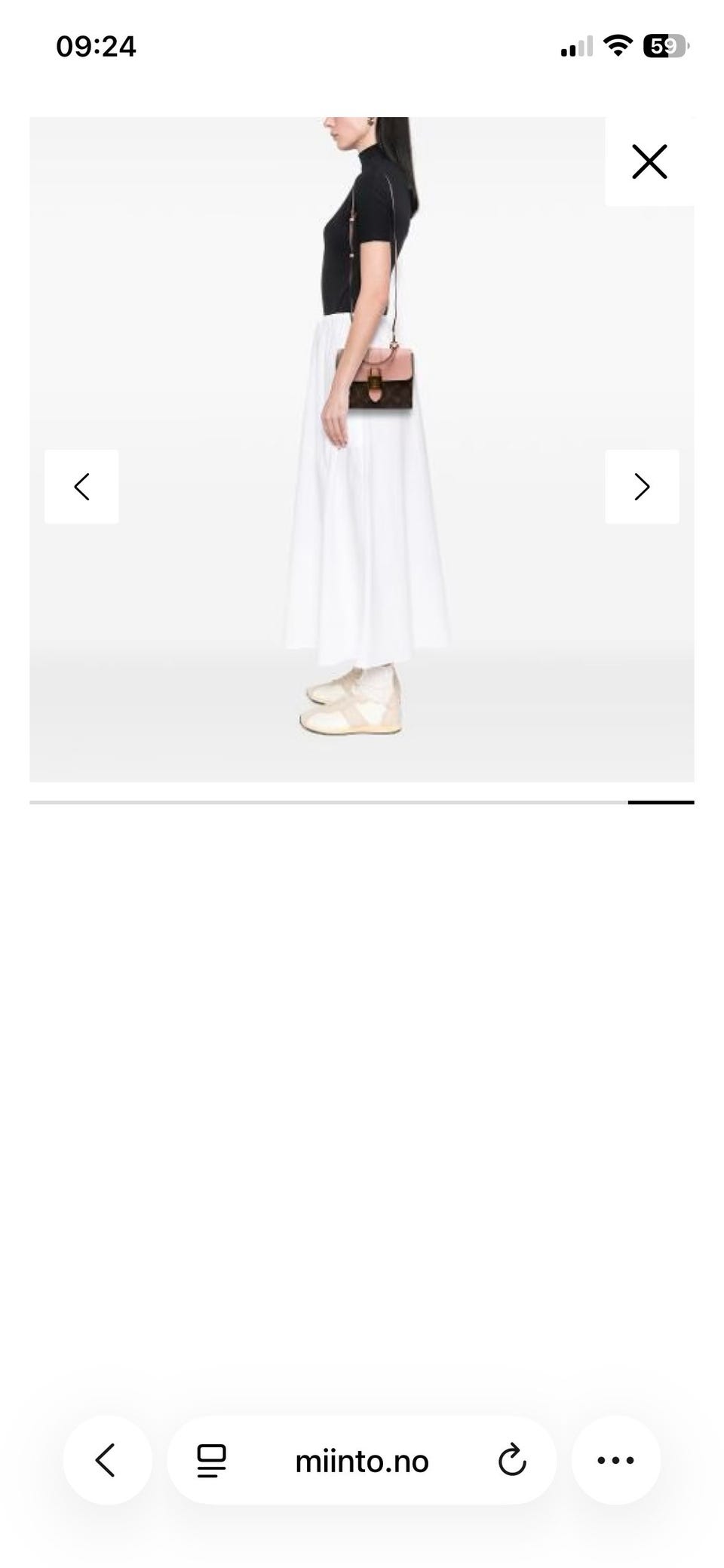Viewport: 724px width, 1568px height.
Task: Close the product image viewer
Action: coord(649,161)
